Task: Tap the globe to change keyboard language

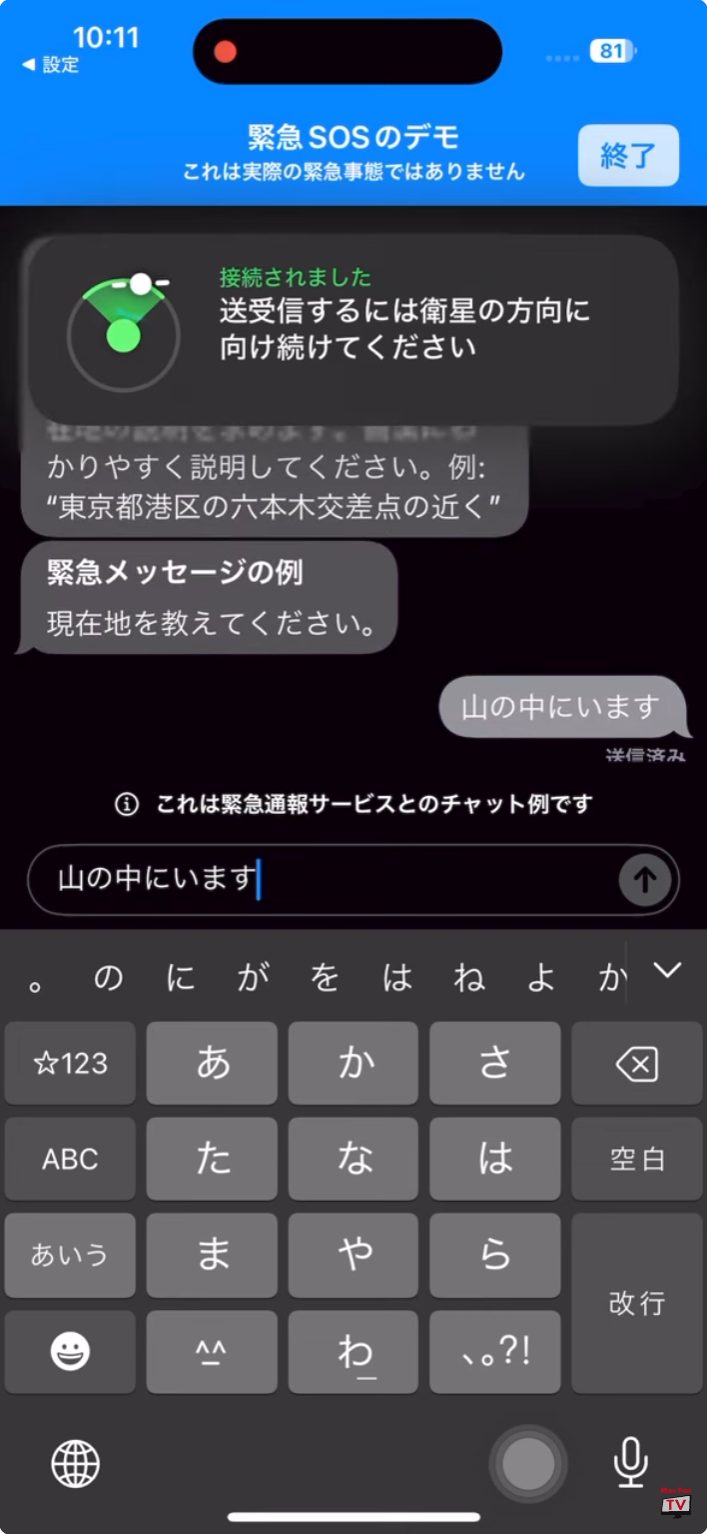Action: point(76,1466)
